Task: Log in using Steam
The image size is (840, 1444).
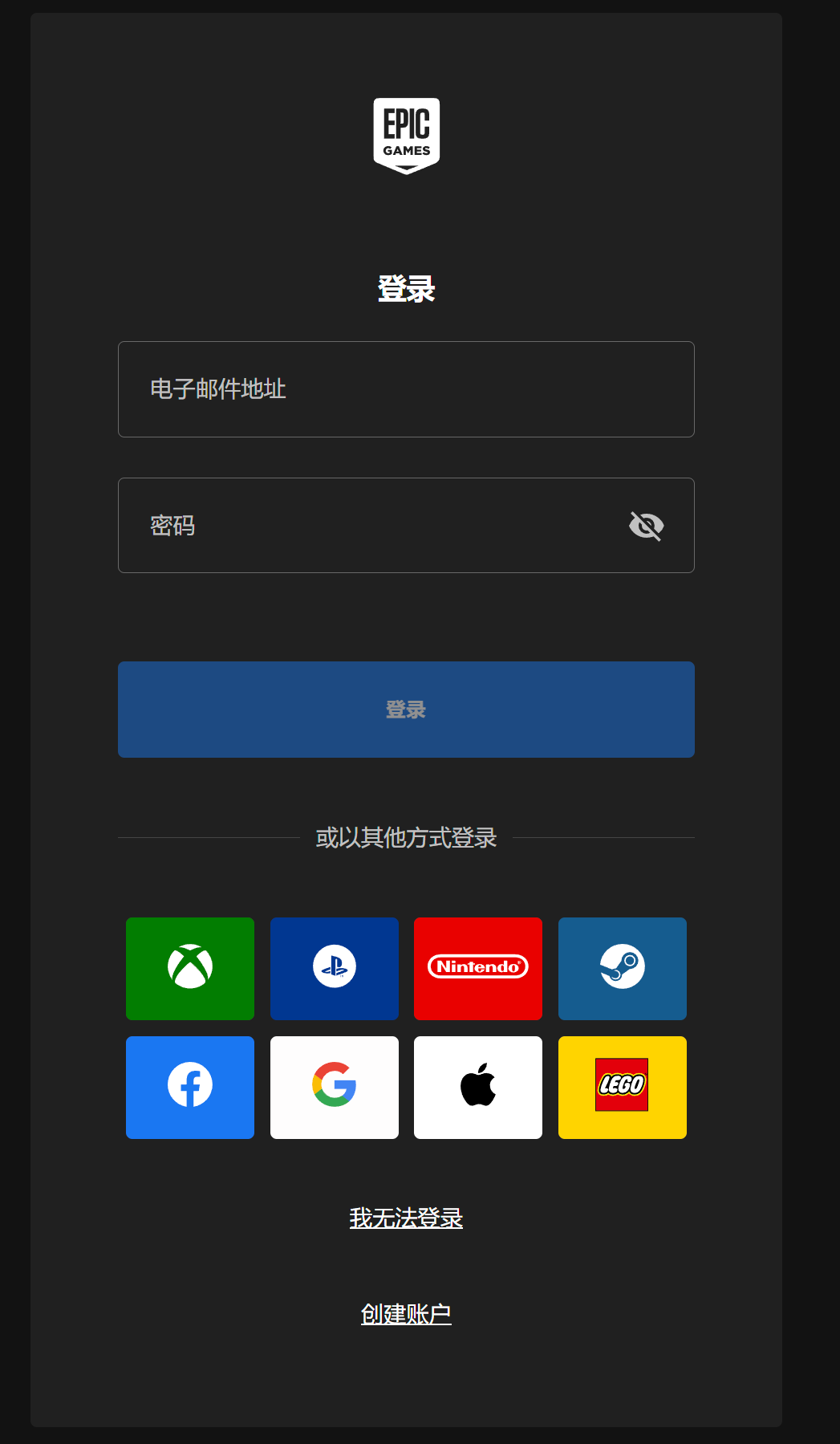Action: pyautogui.click(x=623, y=968)
